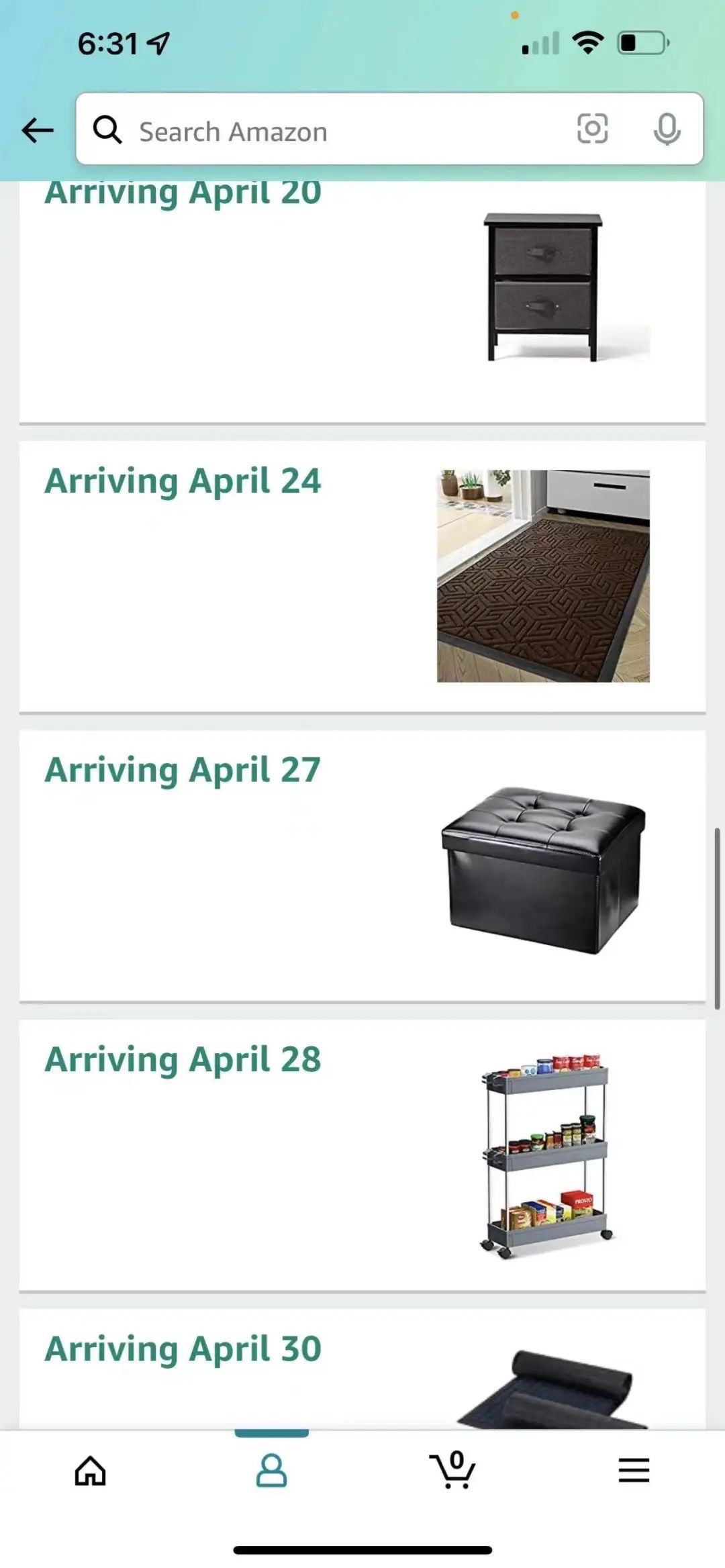Open the ottoman order arriving April 27

point(362,866)
